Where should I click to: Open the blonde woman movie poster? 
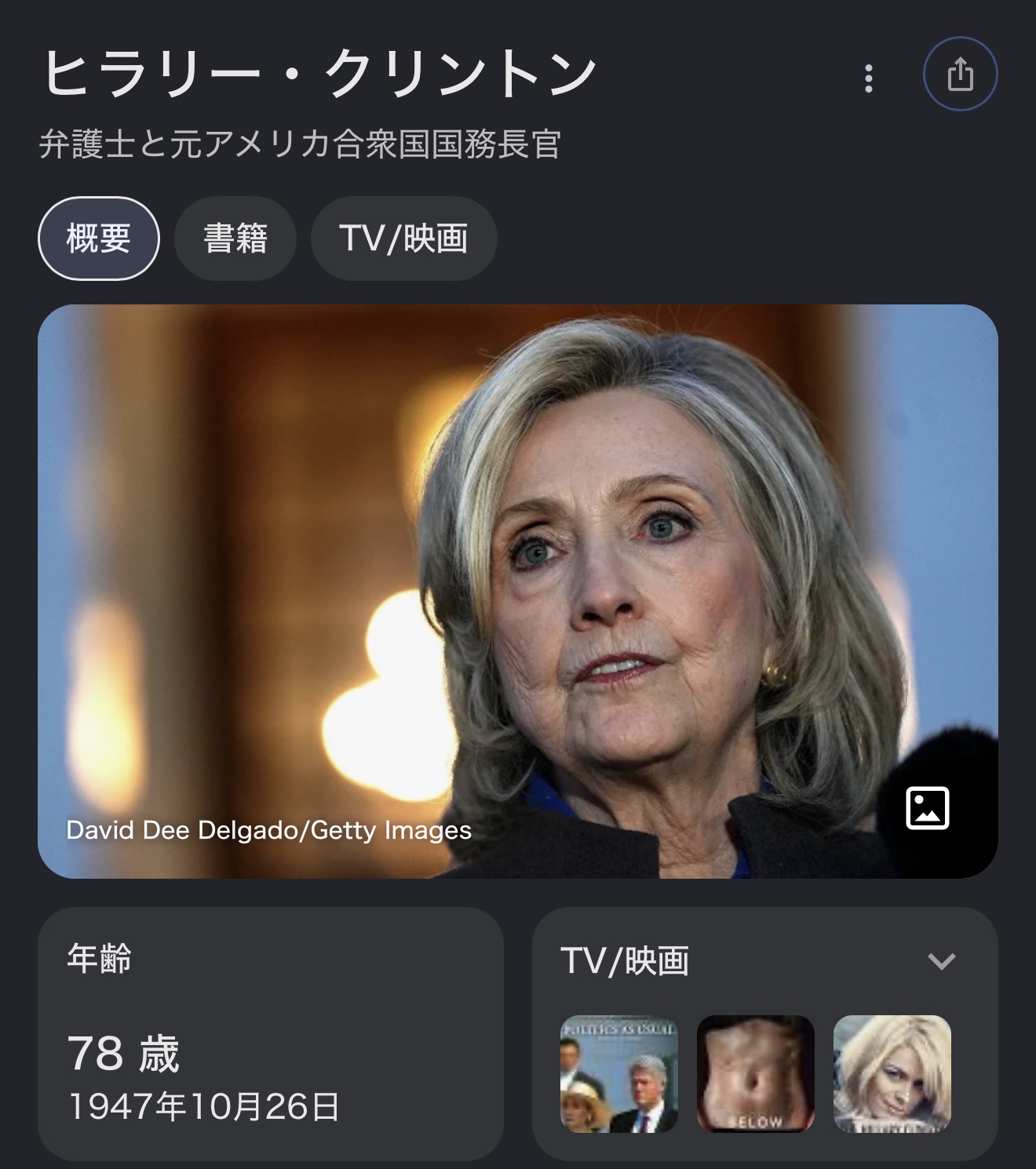point(892,1073)
